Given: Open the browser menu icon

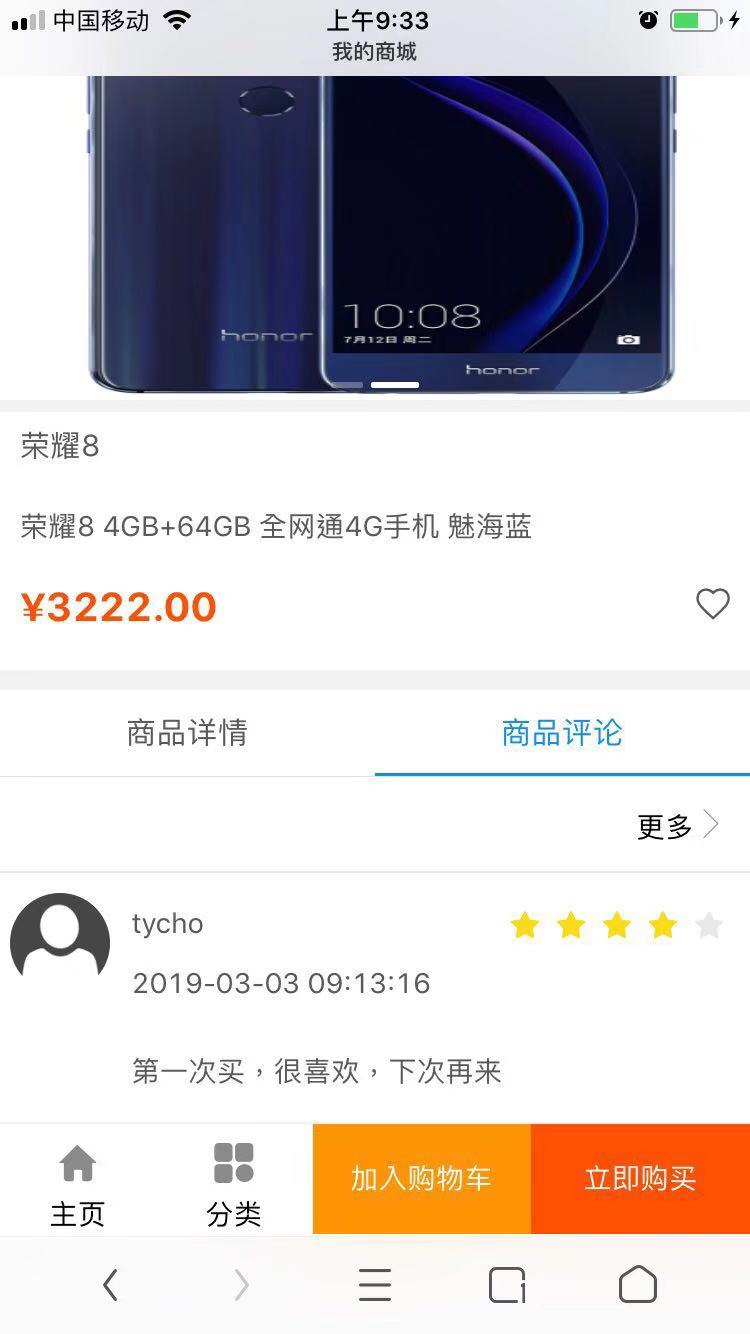Looking at the screenshot, I should click(x=375, y=1285).
